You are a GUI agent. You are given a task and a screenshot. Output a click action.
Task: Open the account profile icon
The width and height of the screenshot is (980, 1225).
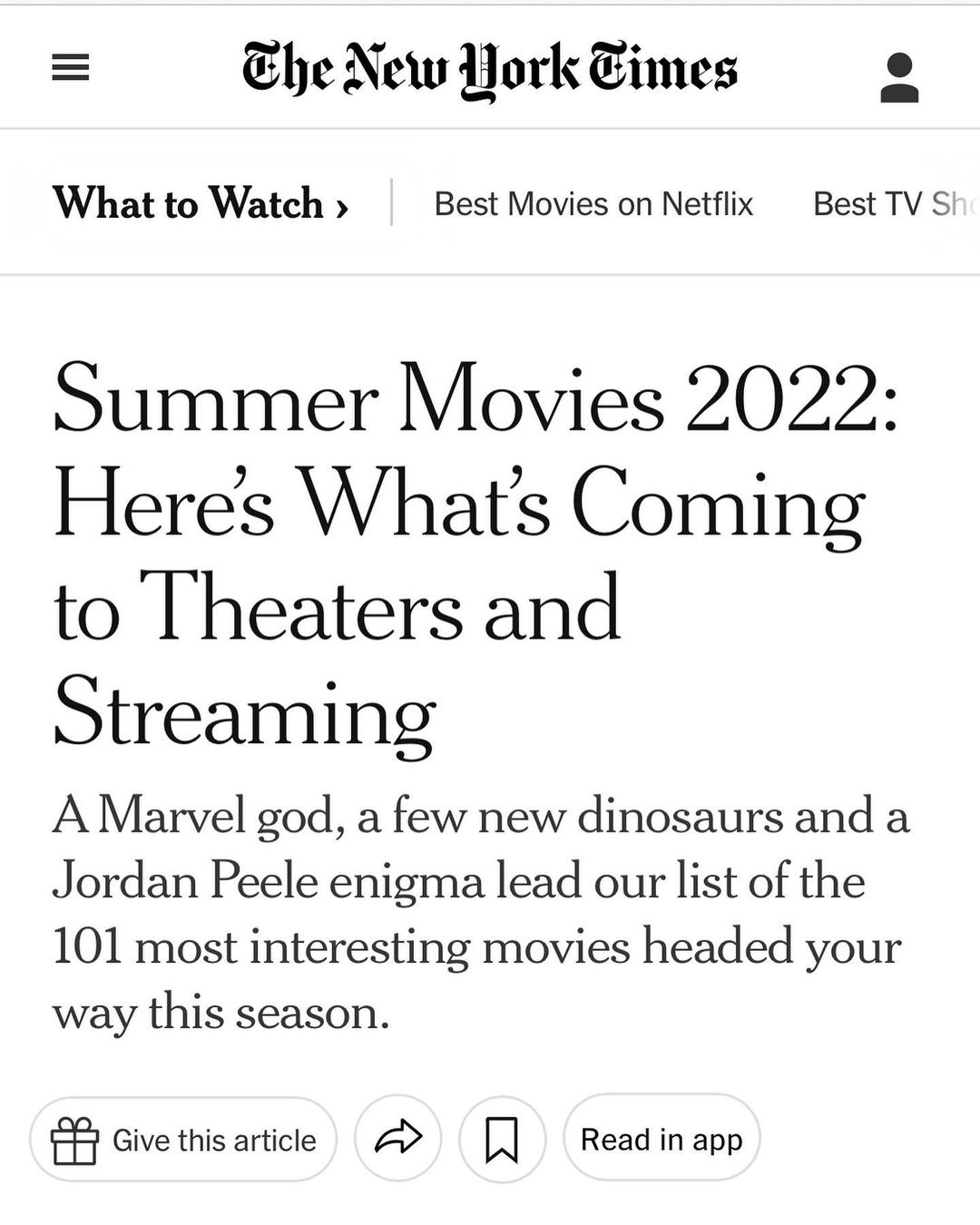pyautogui.click(x=899, y=77)
